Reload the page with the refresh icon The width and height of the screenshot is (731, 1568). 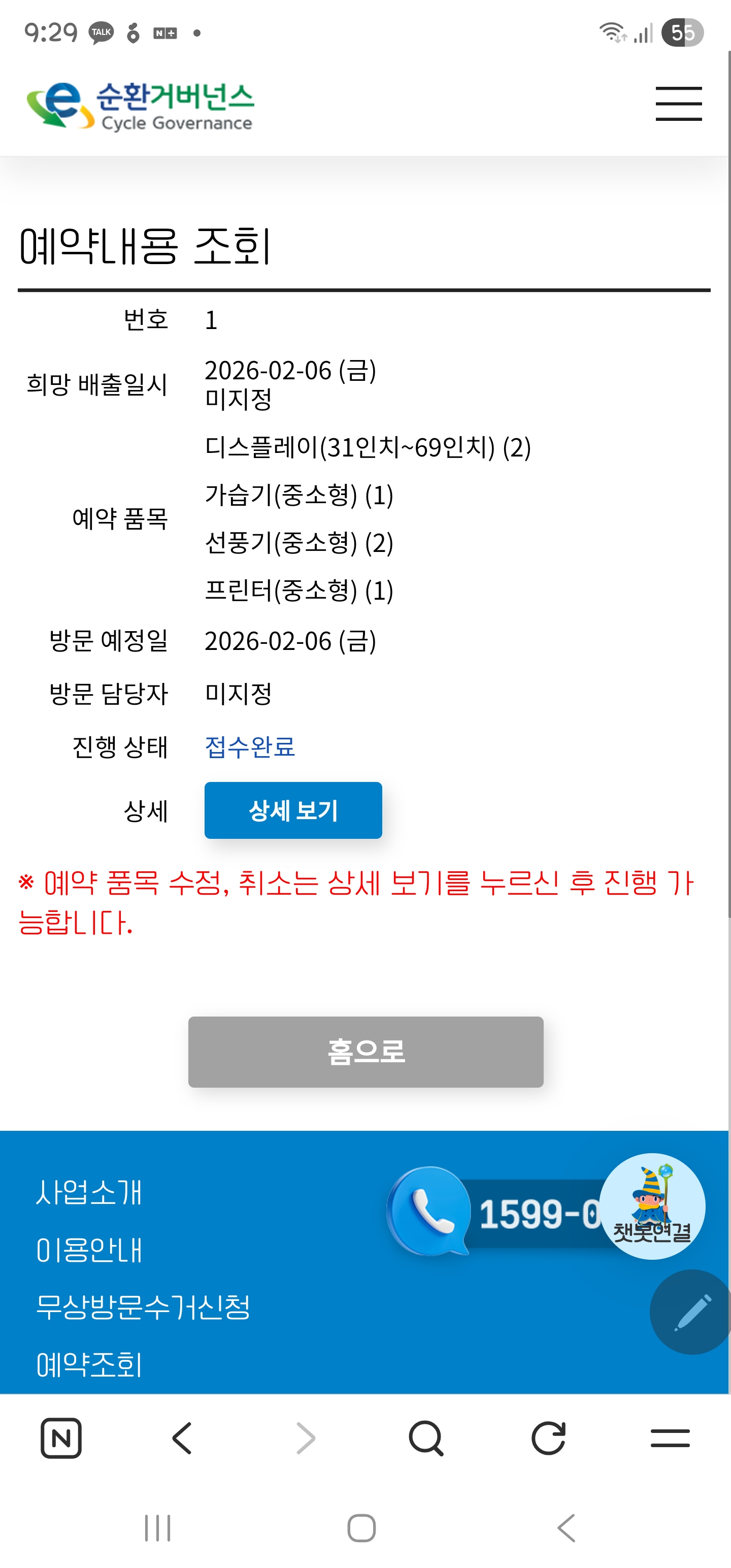tap(548, 1439)
